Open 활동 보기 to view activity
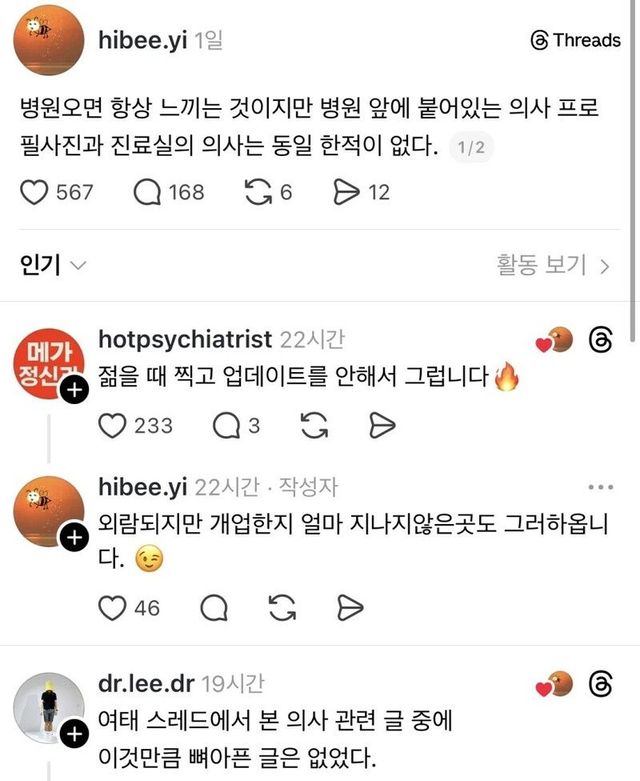The width and height of the screenshot is (640, 781). click(x=554, y=265)
